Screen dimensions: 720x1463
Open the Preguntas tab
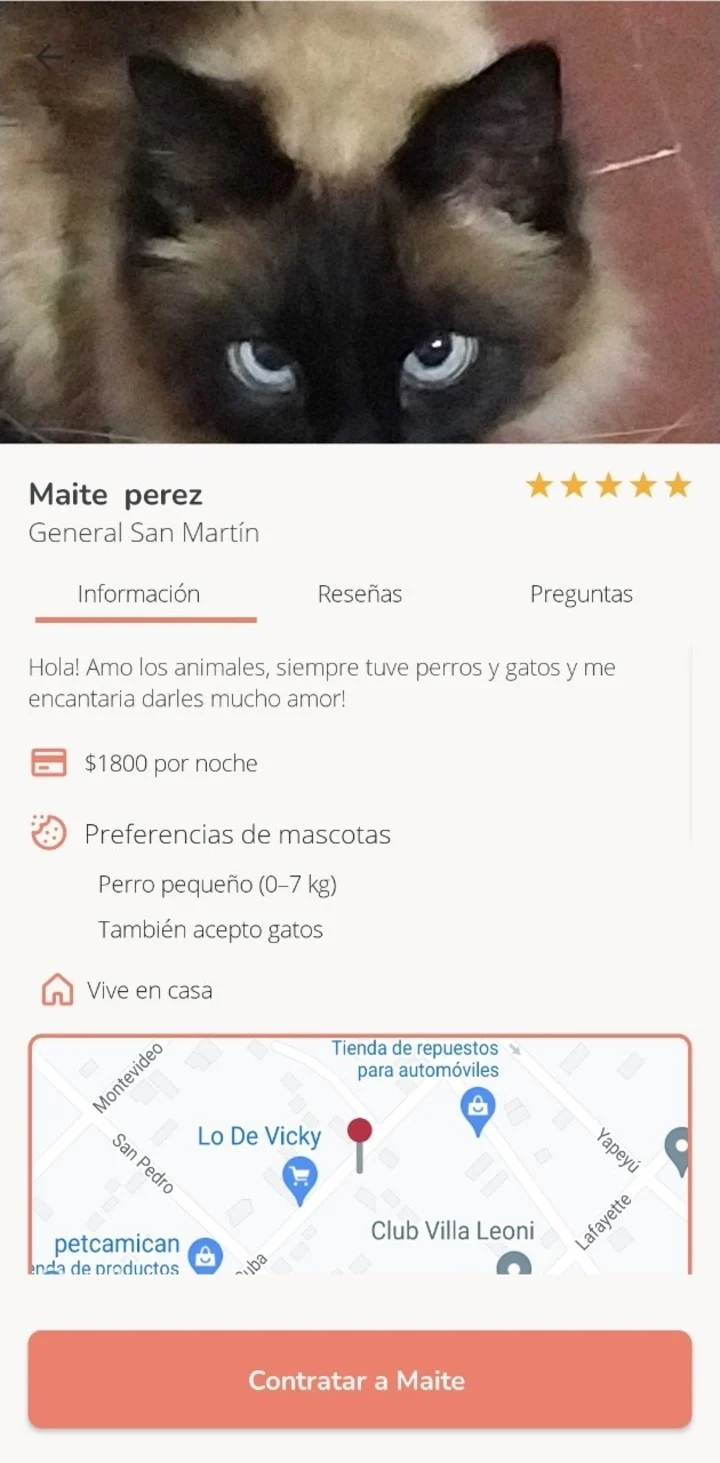coord(581,594)
